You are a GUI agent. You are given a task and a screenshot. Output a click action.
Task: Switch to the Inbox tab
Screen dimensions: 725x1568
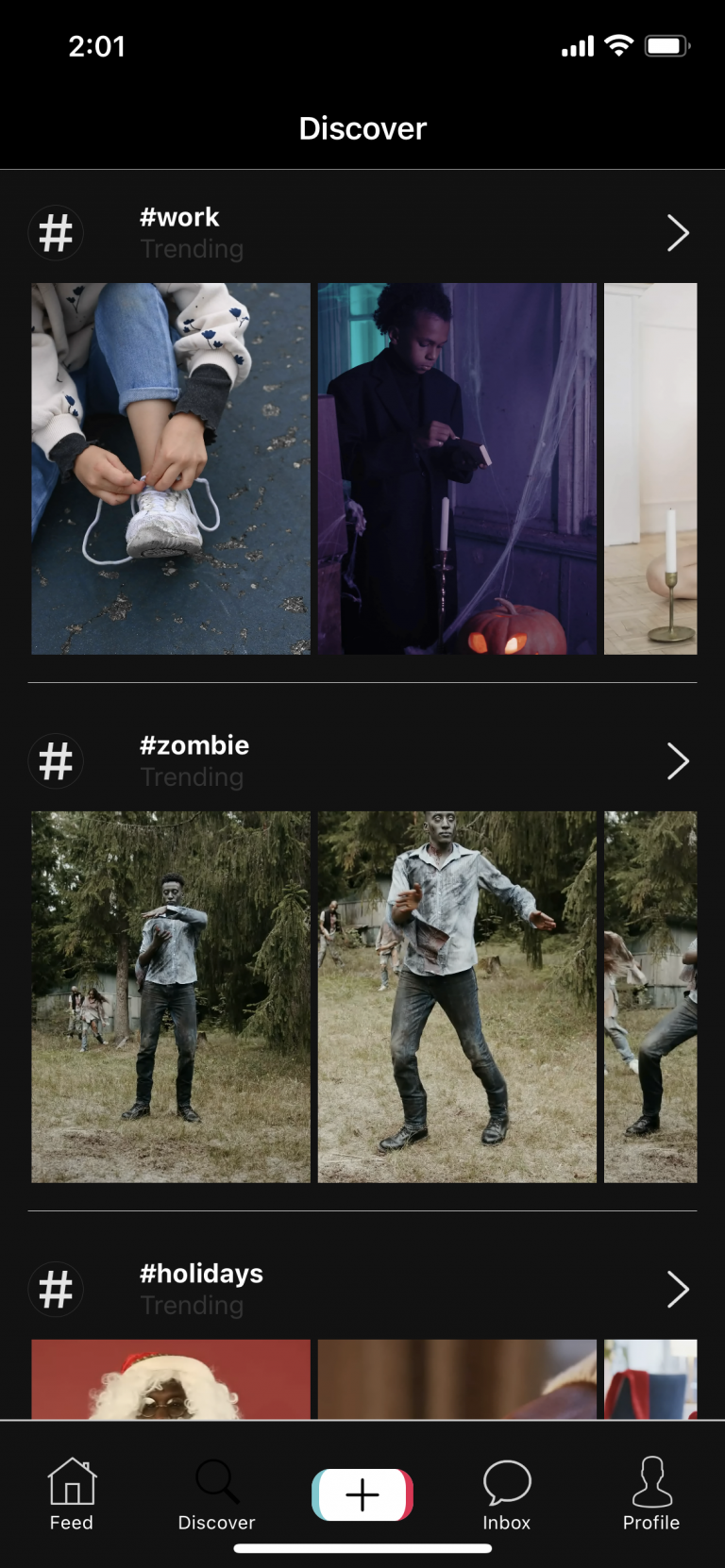(507, 1495)
